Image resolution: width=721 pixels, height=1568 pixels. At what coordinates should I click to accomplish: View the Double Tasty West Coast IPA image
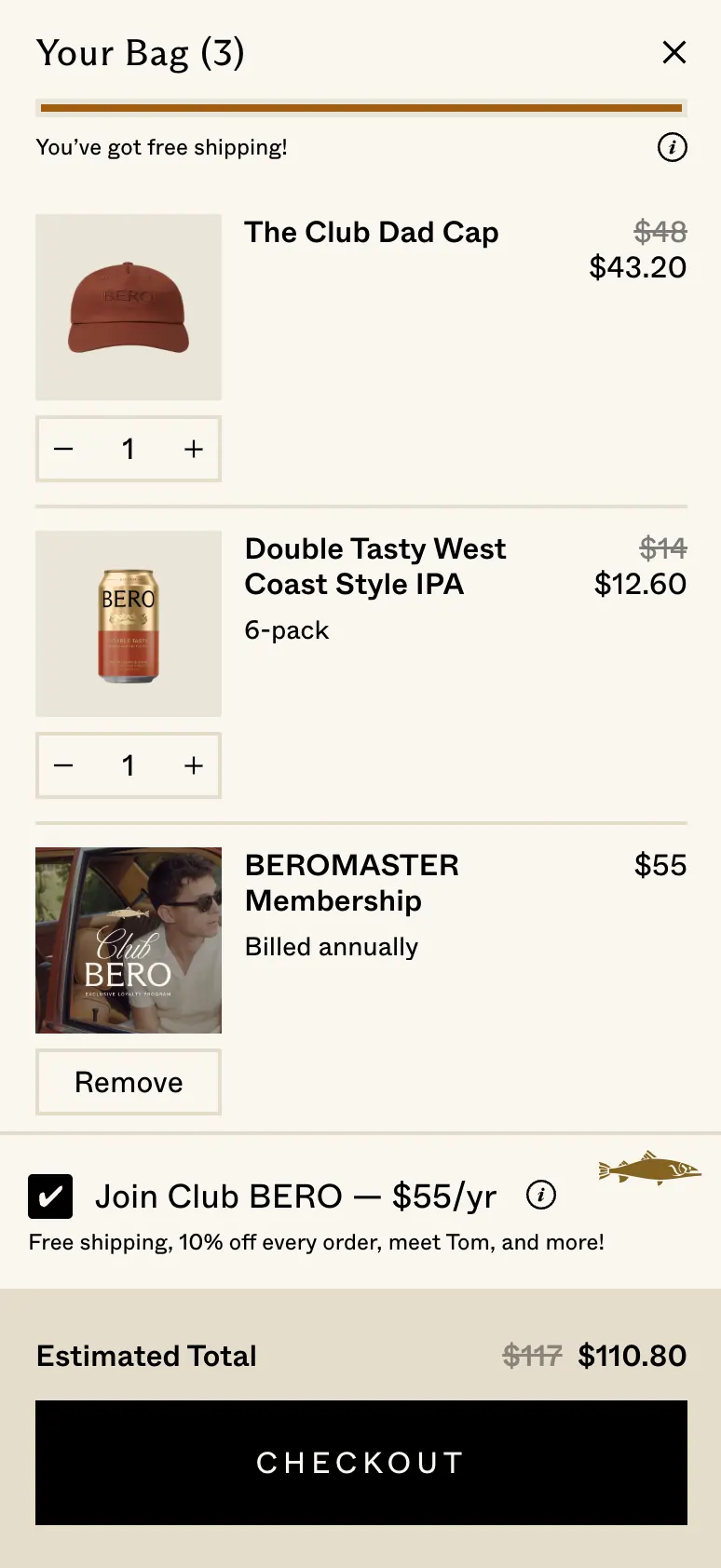pos(129,624)
